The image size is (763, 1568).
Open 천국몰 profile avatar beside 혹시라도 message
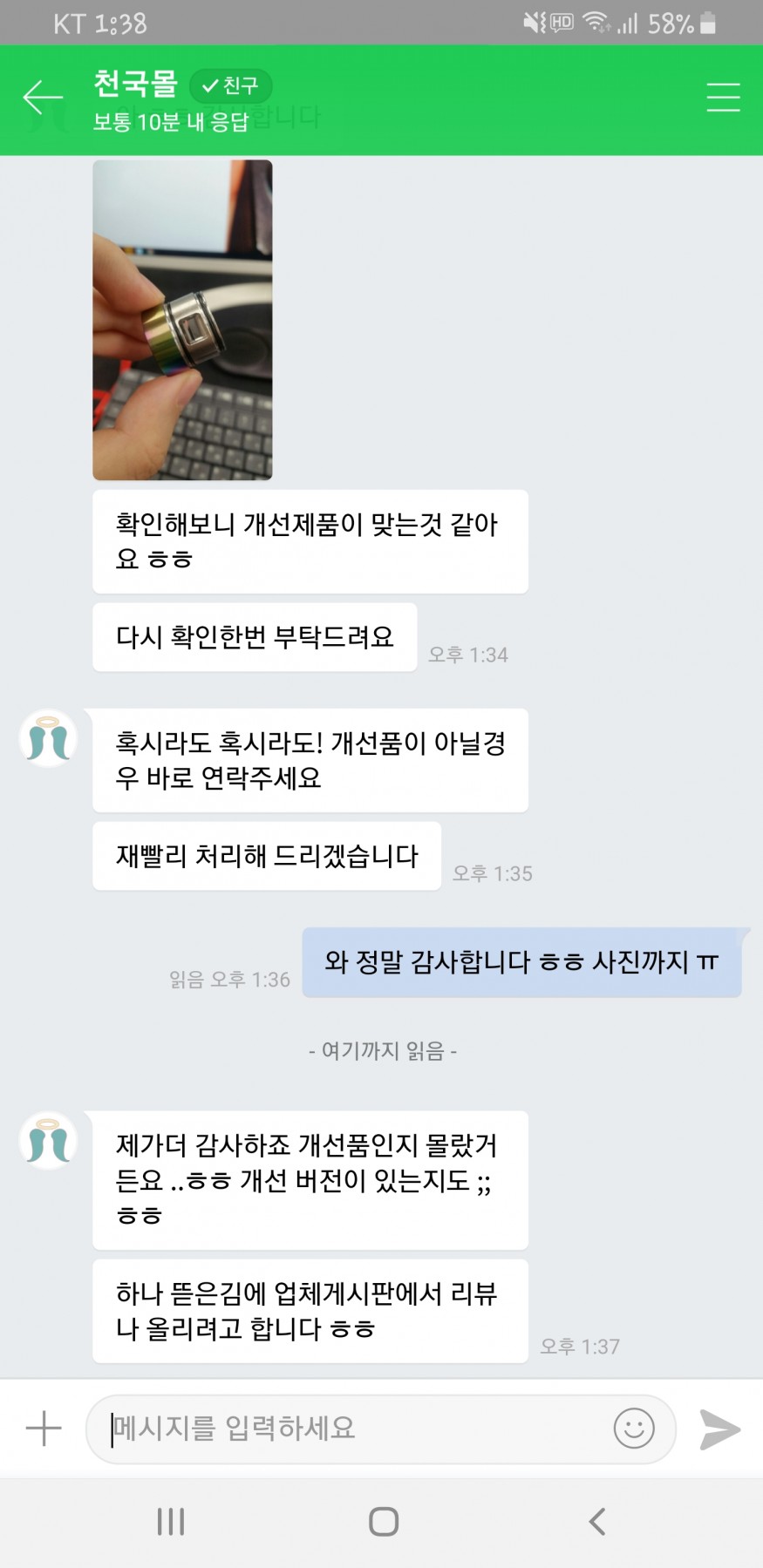(49, 739)
